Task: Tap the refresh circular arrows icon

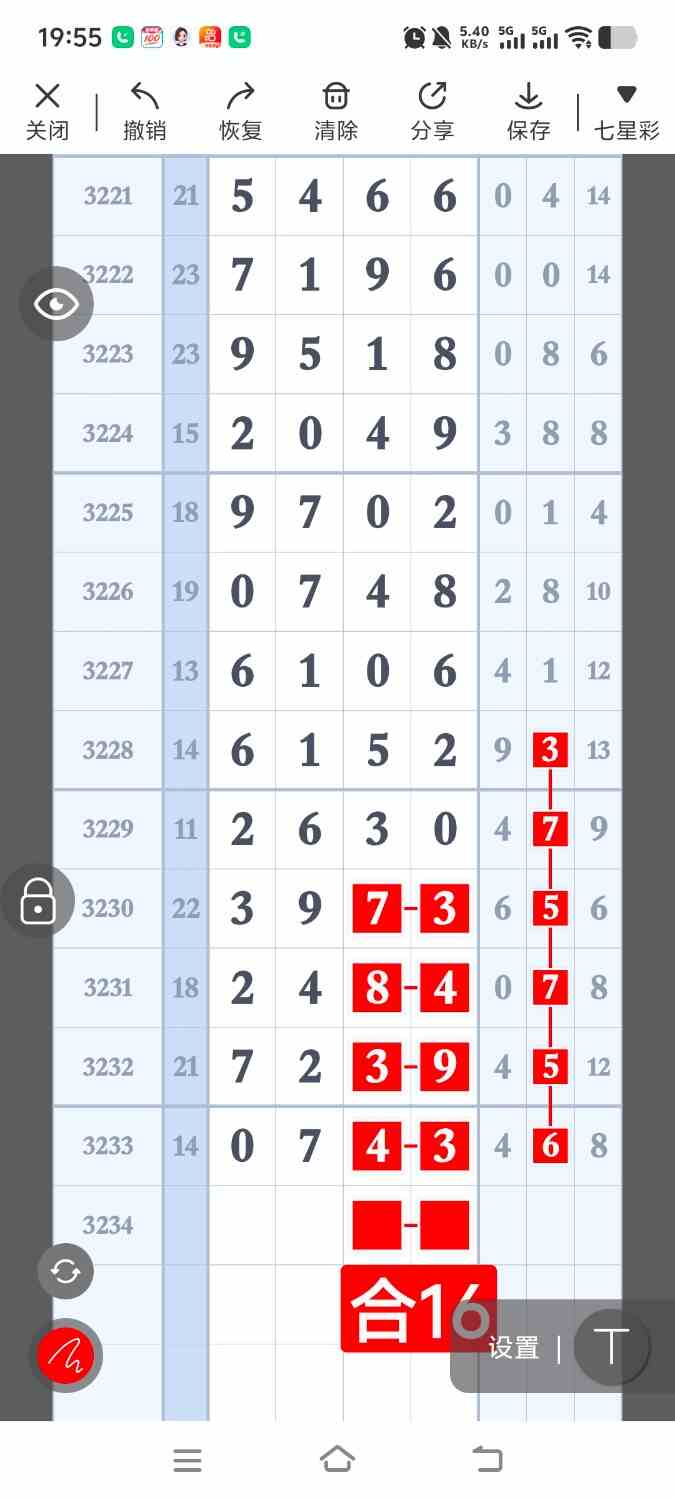Action: click(x=65, y=1271)
